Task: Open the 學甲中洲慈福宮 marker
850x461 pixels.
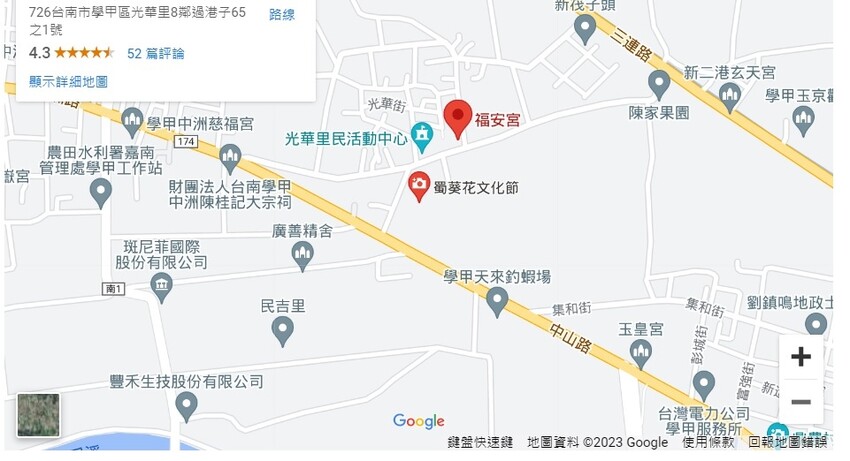Action: (x=132, y=123)
